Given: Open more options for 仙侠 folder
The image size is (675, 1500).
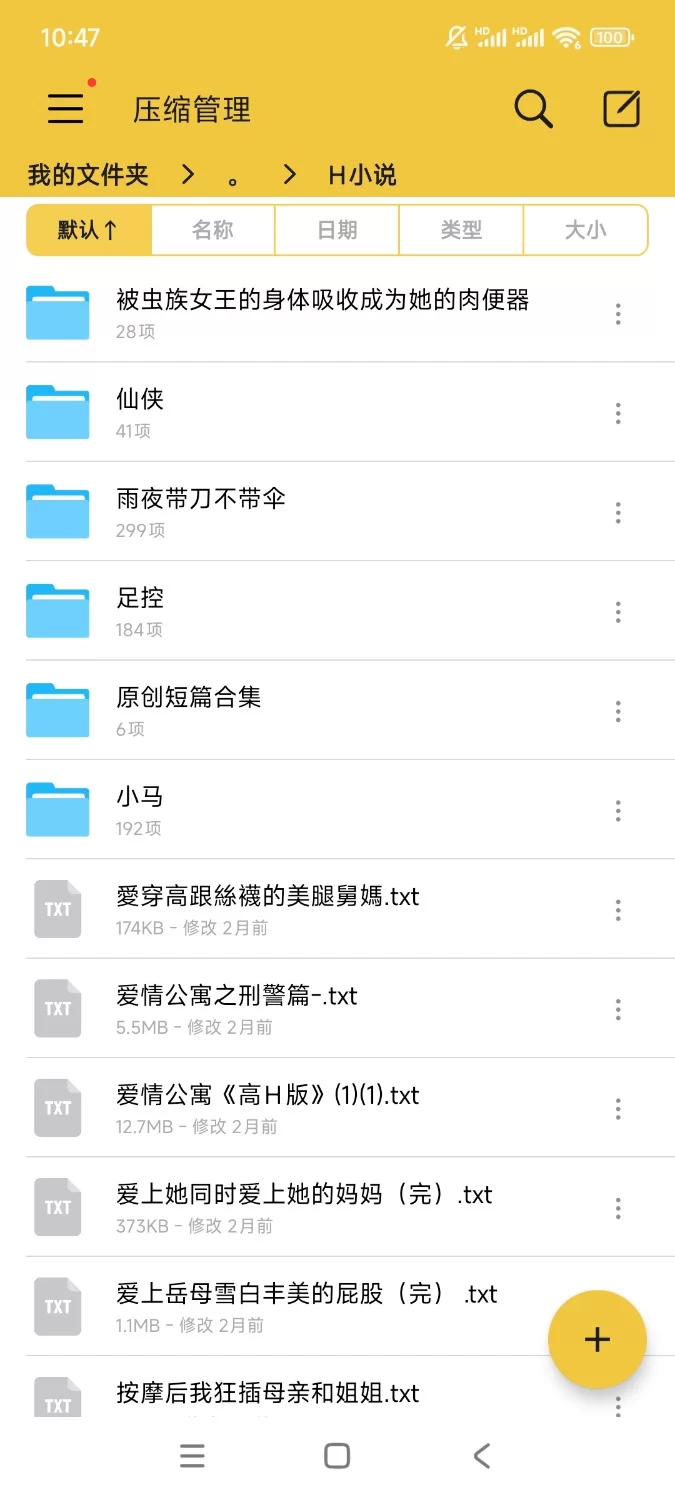Looking at the screenshot, I should (x=618, y=413).
